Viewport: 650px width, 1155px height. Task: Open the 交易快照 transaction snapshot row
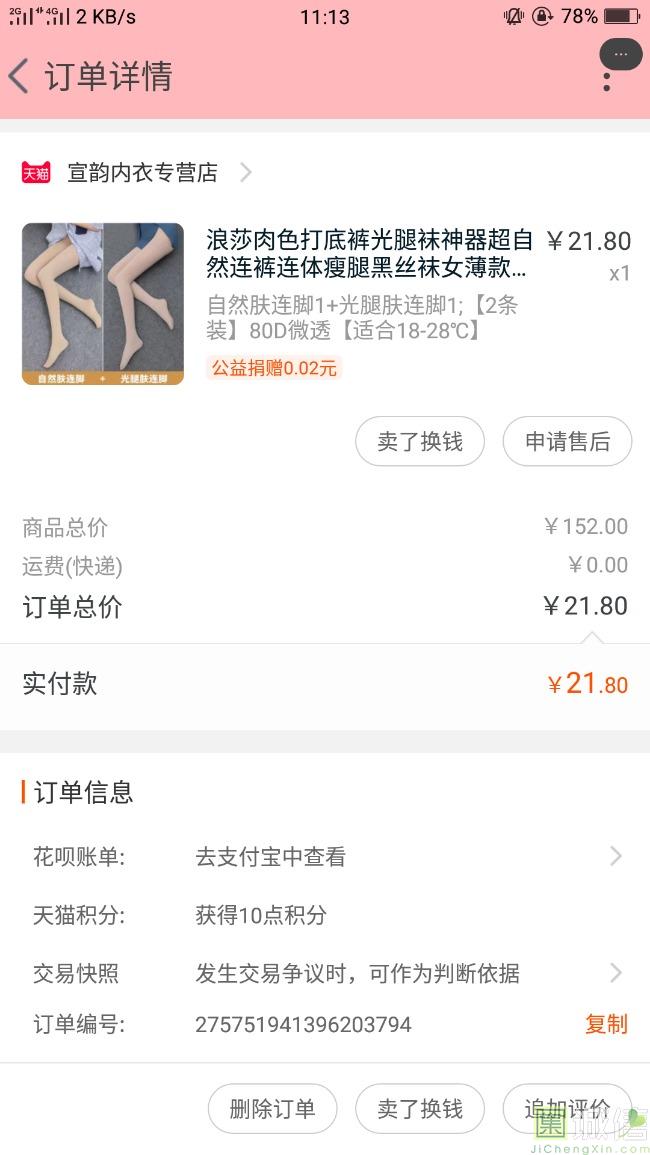click(325, 973)
